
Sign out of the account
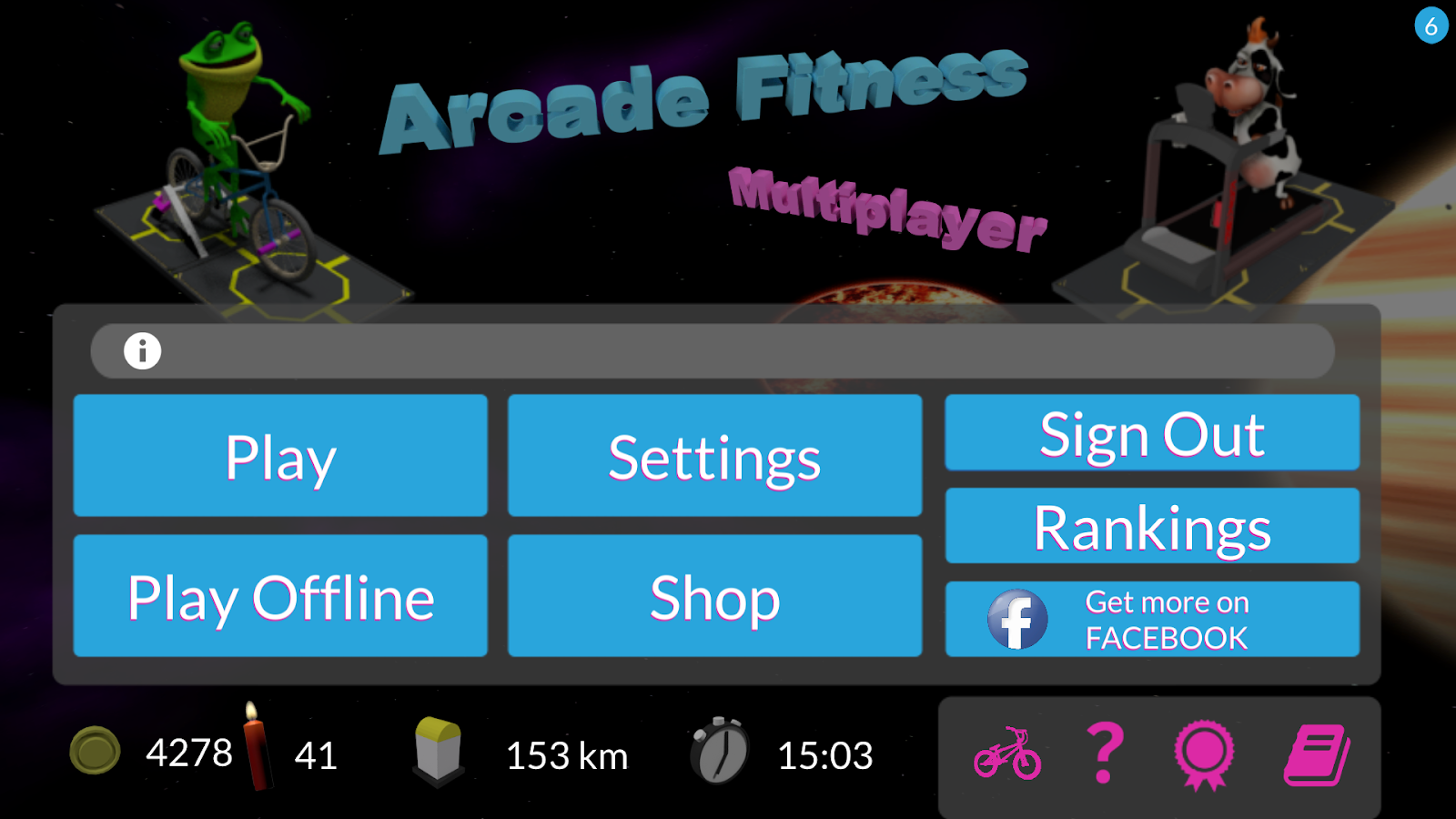[x=1152, y=433]
